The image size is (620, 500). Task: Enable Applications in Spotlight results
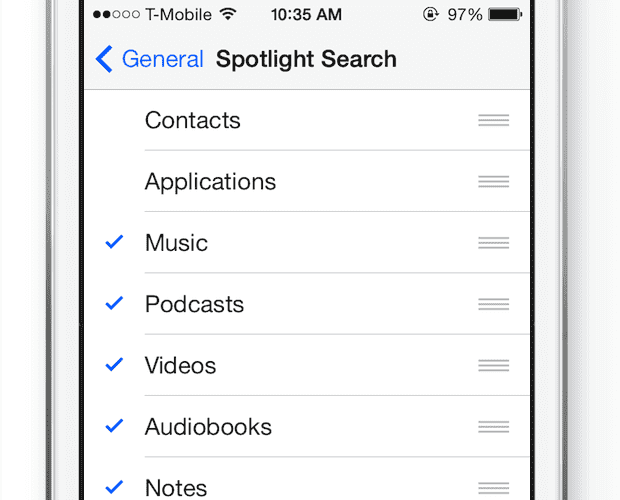coord(210,182)
